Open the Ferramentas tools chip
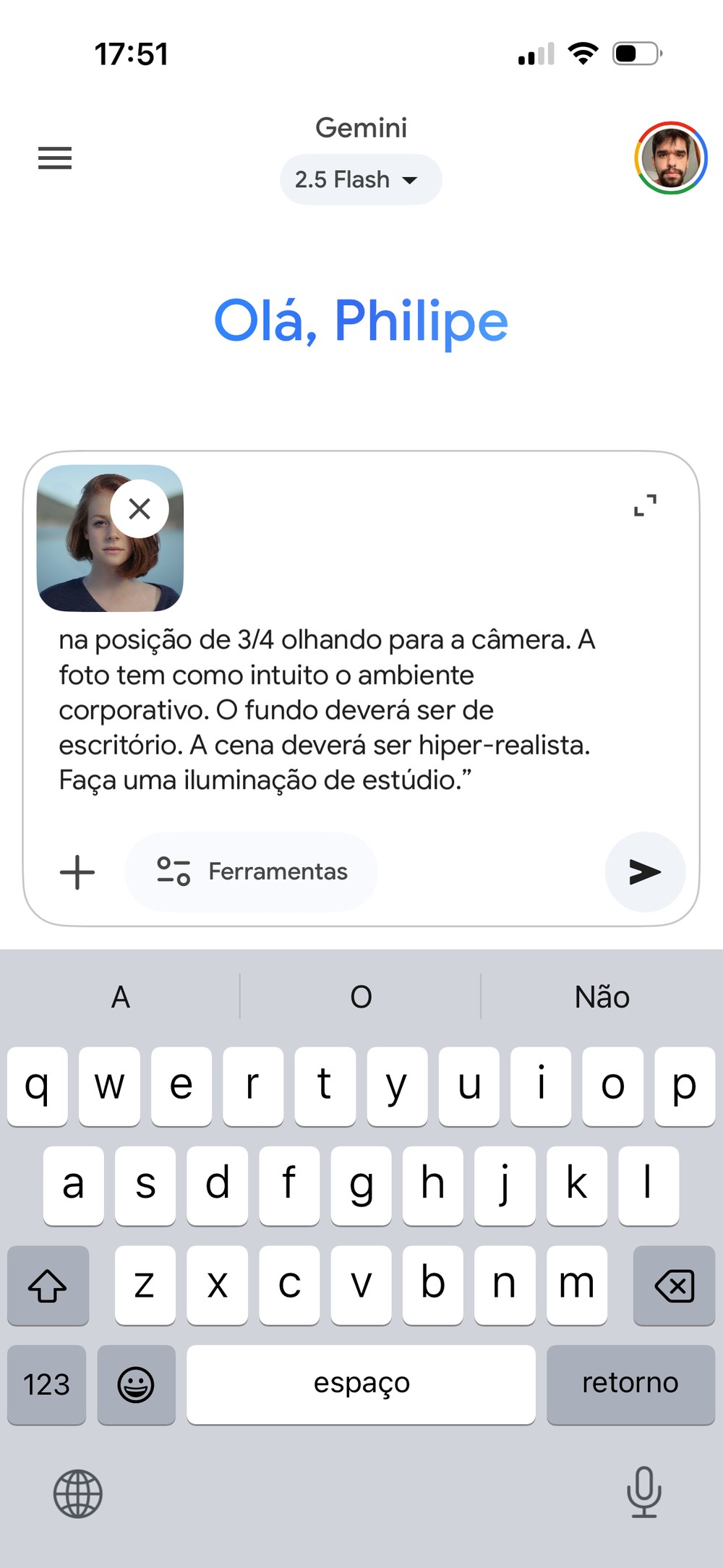723x1568 pixels. point(252,872)
